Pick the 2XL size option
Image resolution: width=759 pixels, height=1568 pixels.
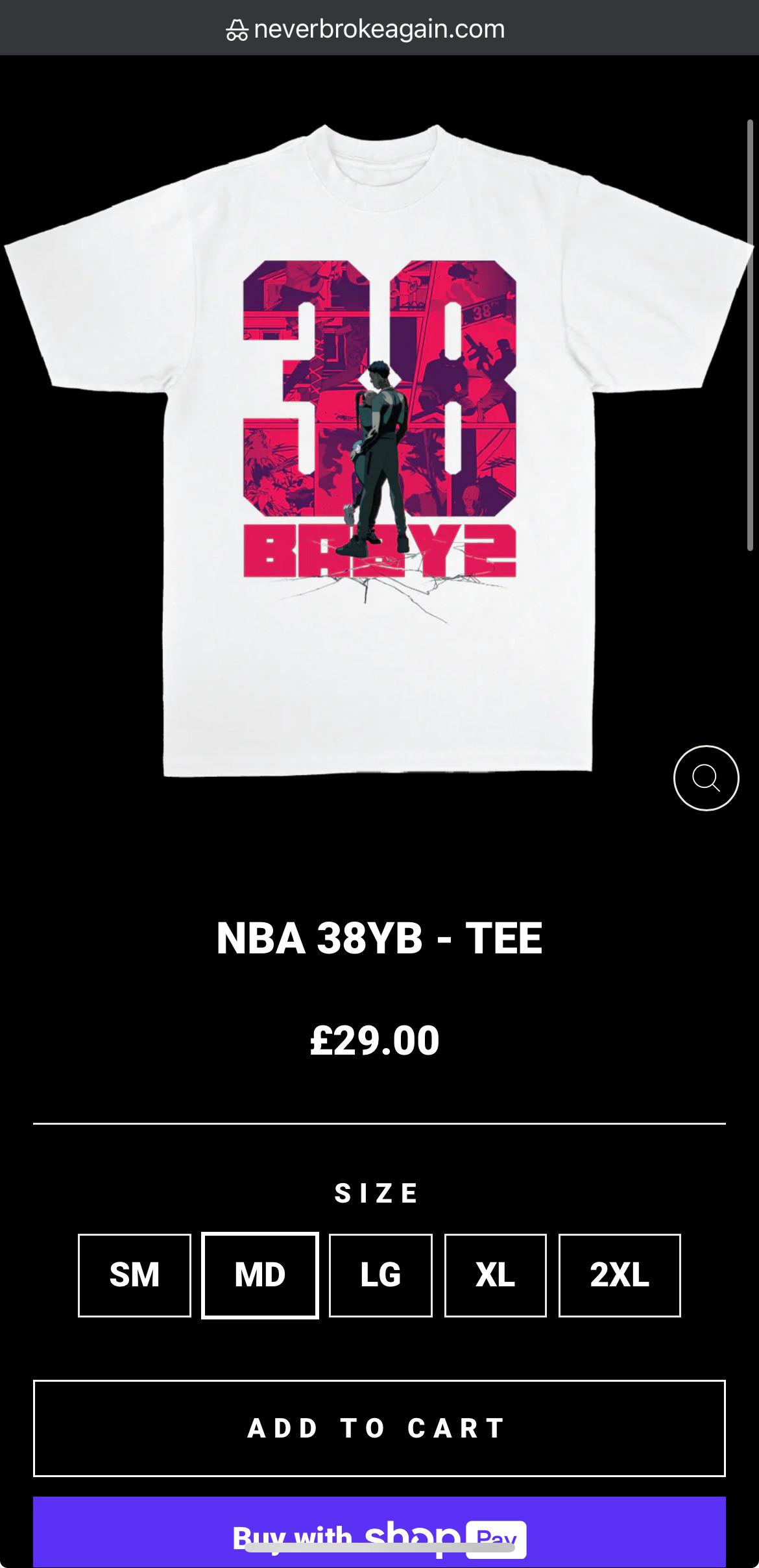[620, 1277]
